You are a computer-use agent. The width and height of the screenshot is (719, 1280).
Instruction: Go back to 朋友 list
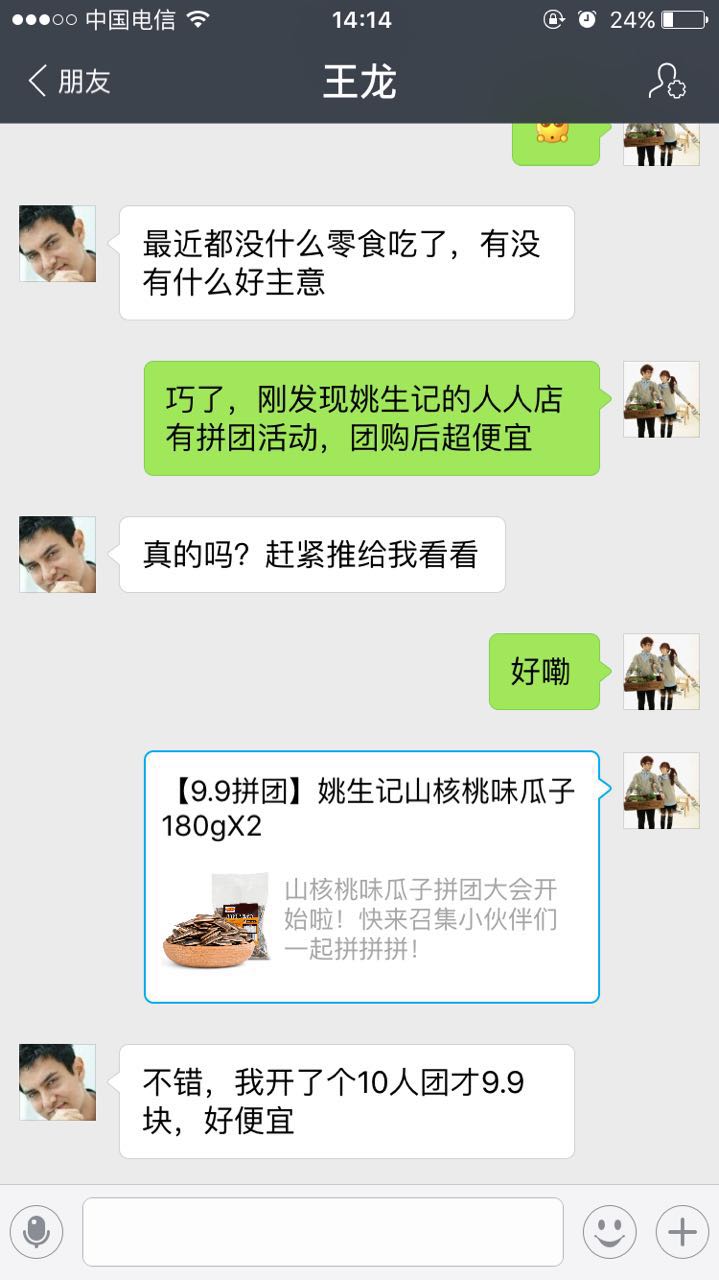click(x=68, y=81)
